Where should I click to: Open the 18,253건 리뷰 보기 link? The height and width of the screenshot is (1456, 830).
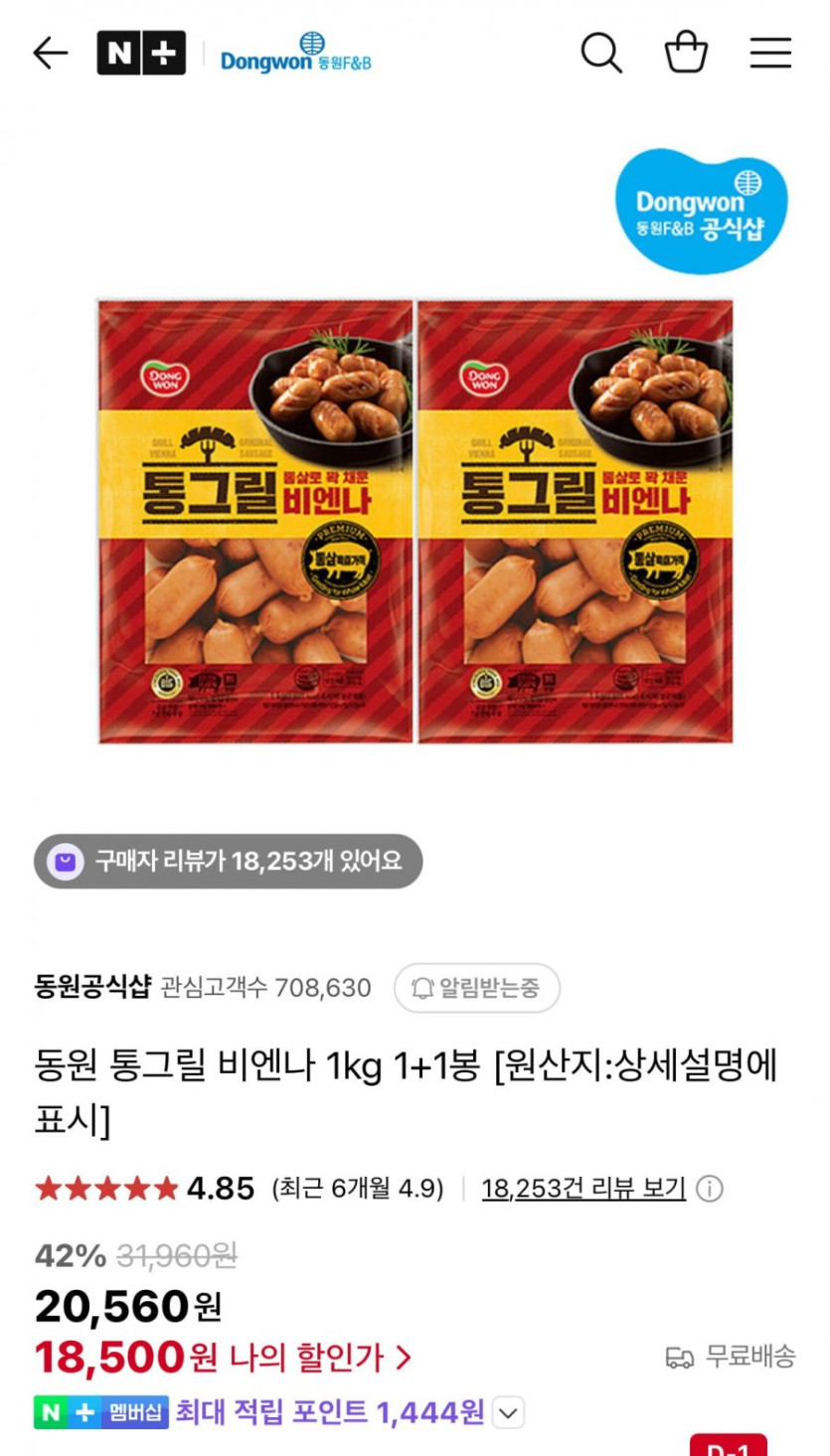(x=583, y=1189)
